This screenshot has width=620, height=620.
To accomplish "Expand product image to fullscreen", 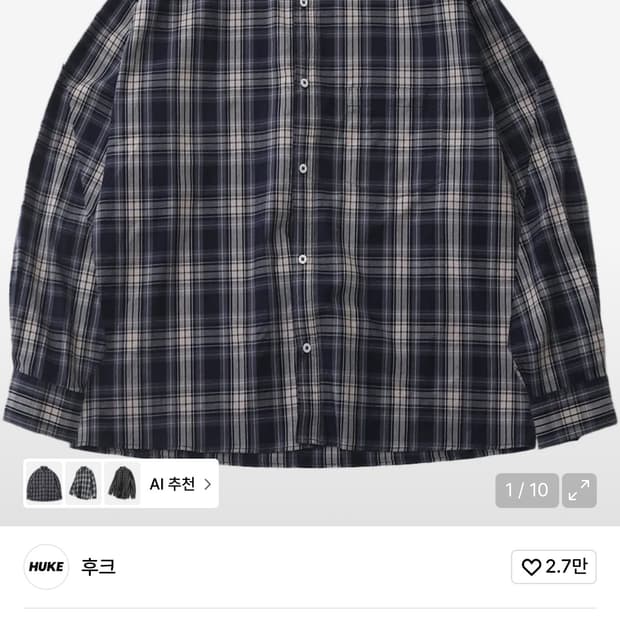I will pos(579,490).
